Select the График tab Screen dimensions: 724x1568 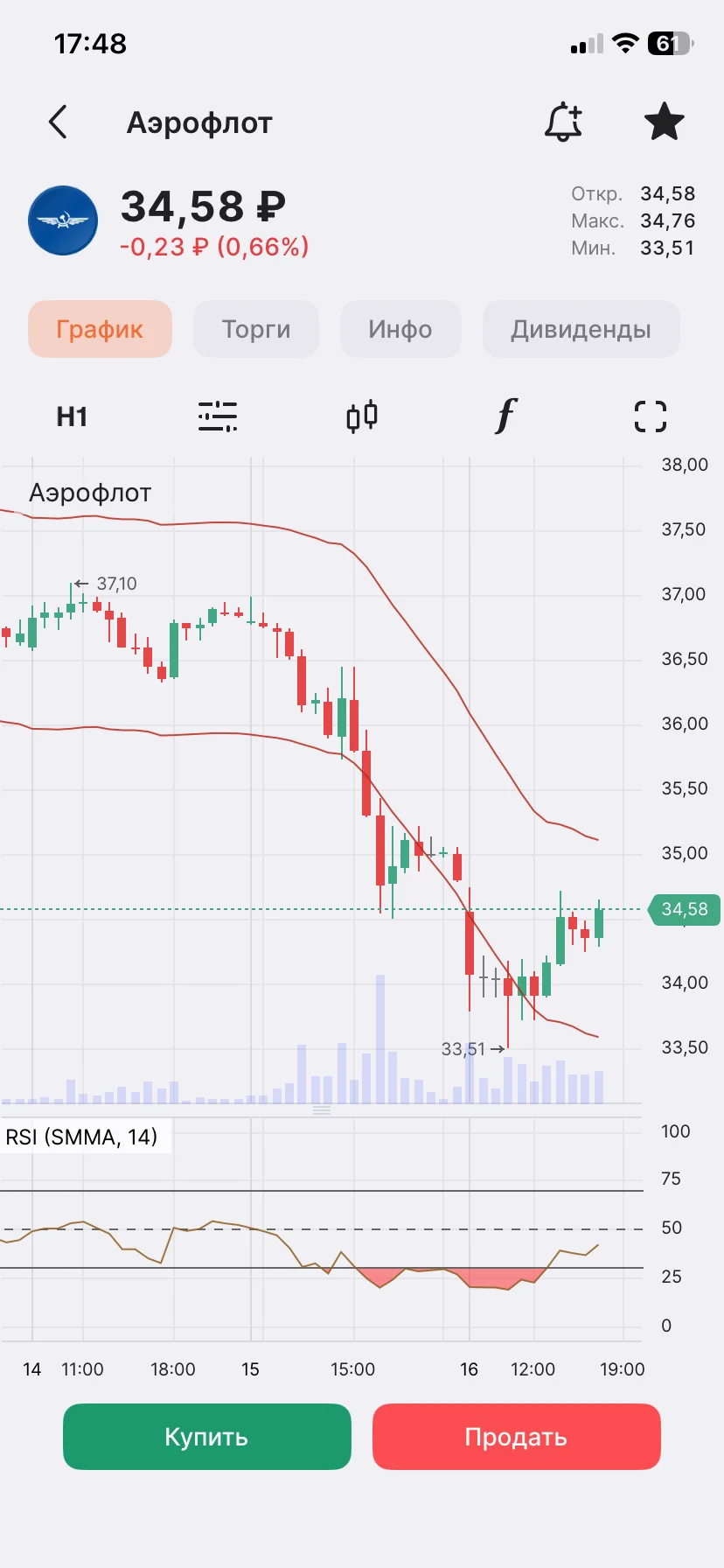(100, 329)
